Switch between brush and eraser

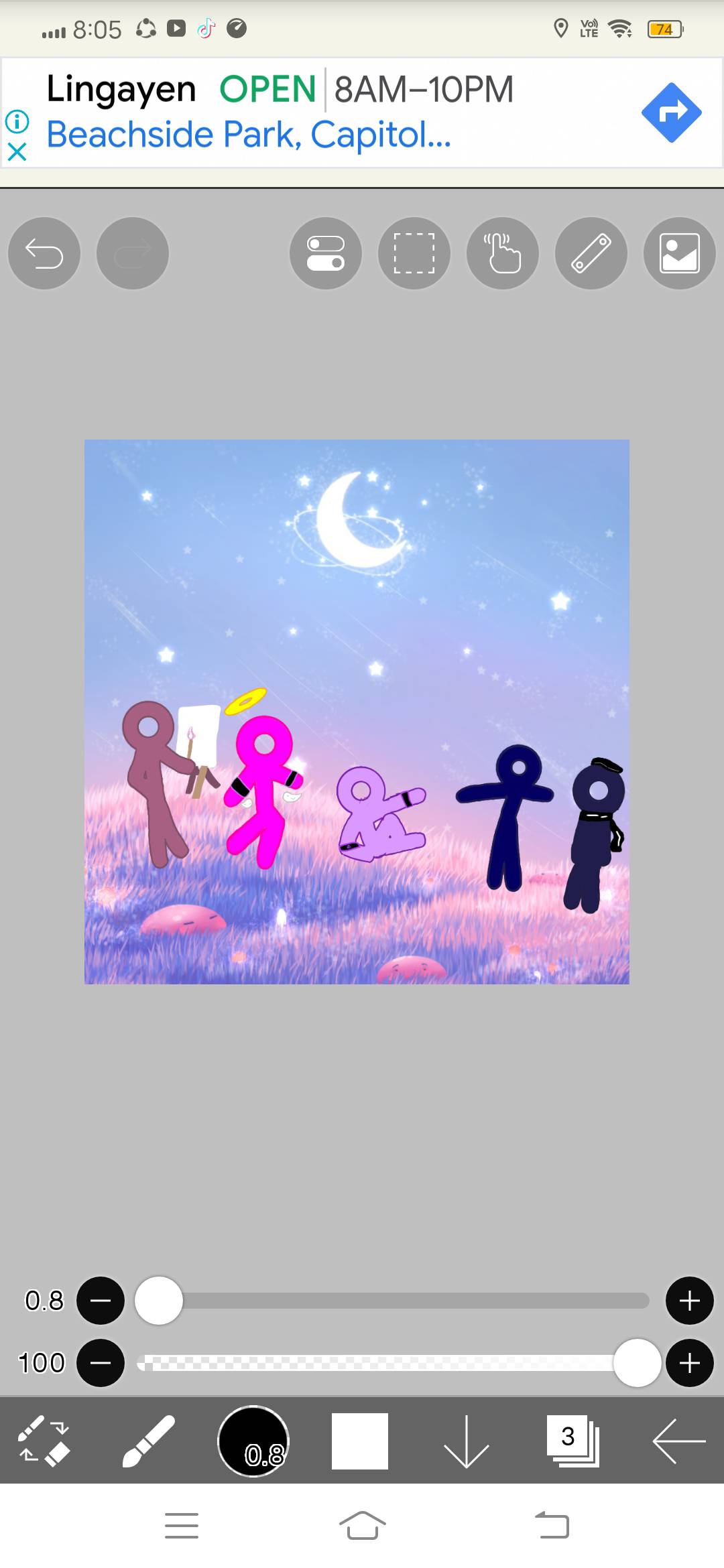tap(44, 1441)
